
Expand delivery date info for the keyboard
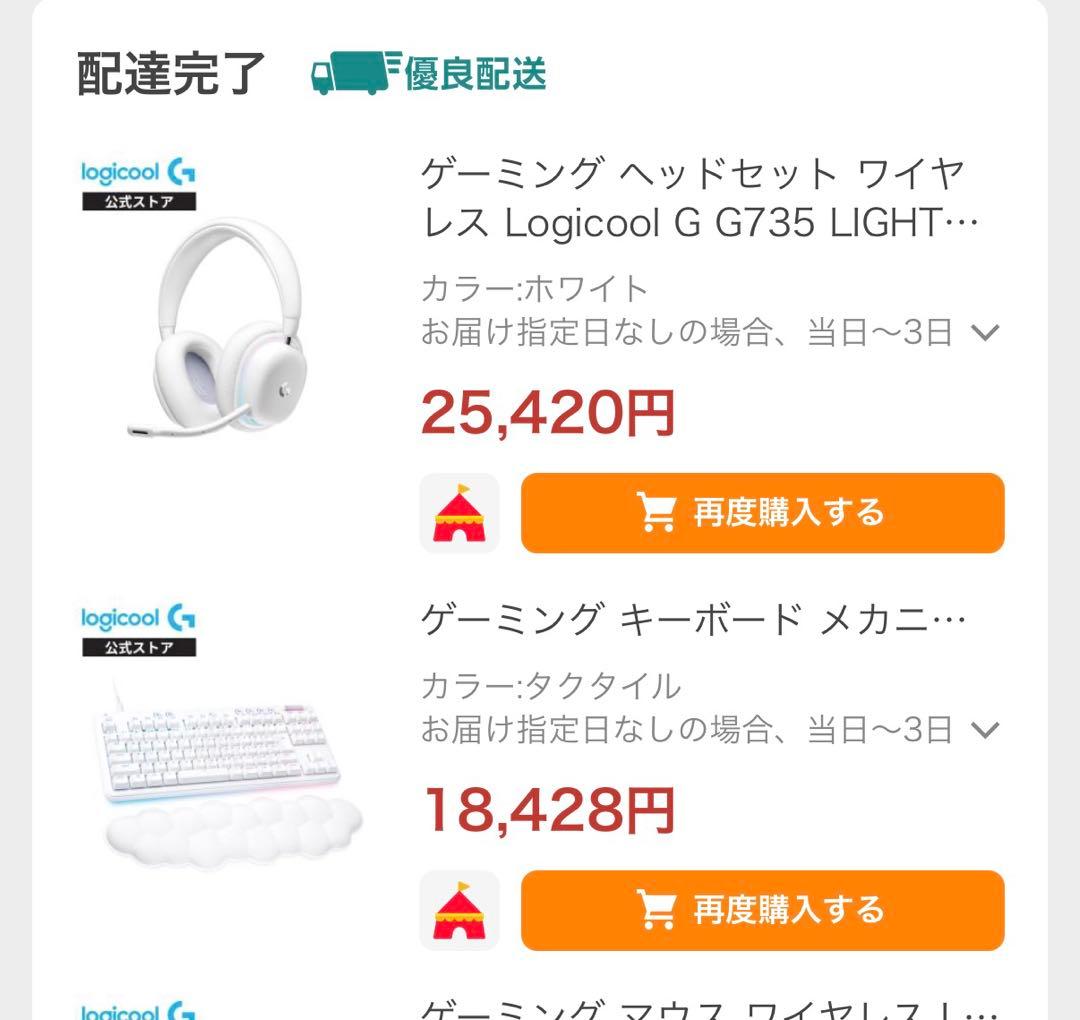pos(985,731)
